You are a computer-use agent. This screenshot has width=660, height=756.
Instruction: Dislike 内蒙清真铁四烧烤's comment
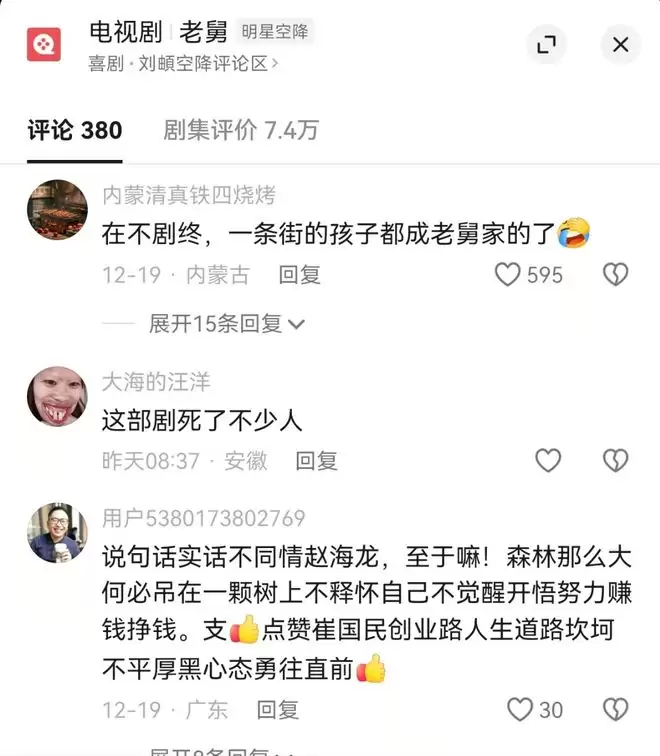(614, 274)
